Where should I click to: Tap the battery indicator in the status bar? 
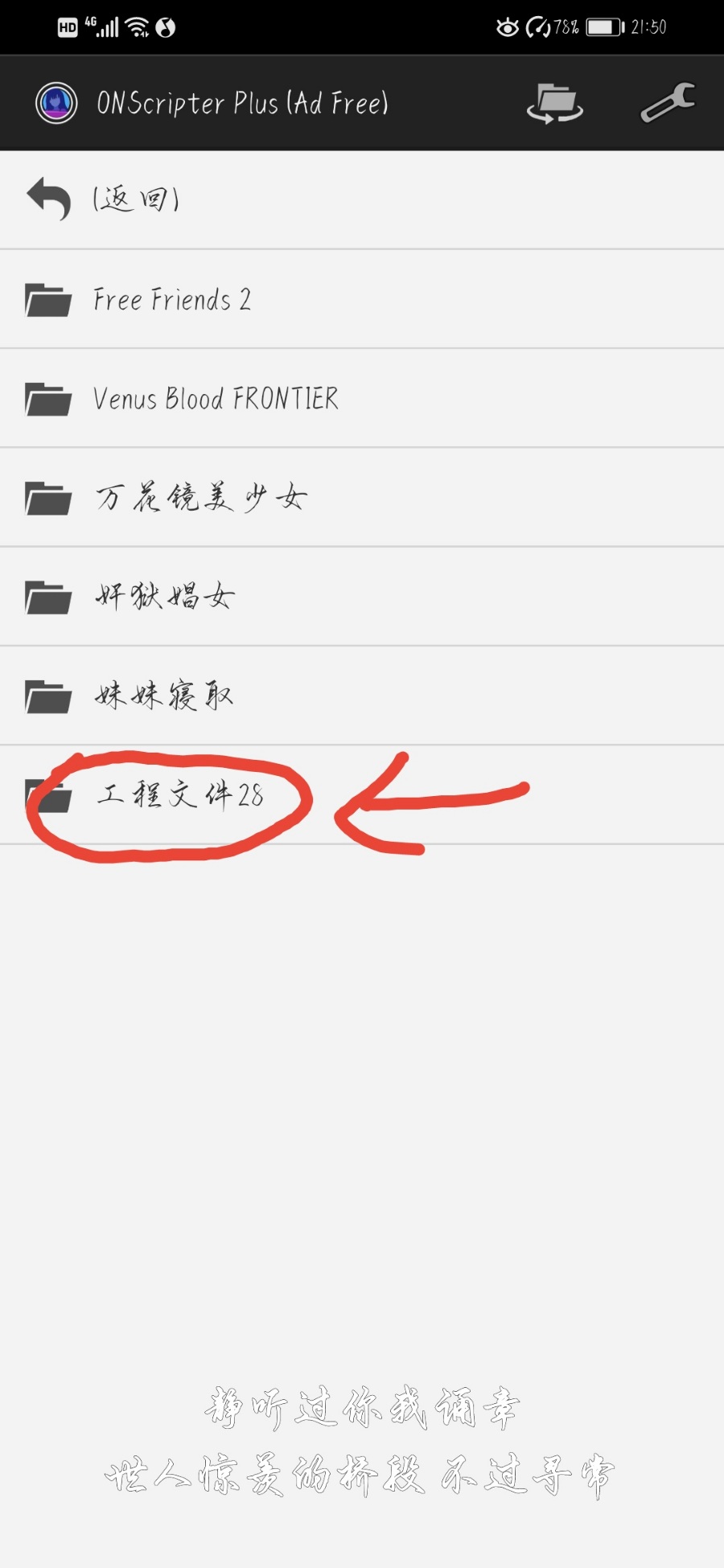[602, 26]
